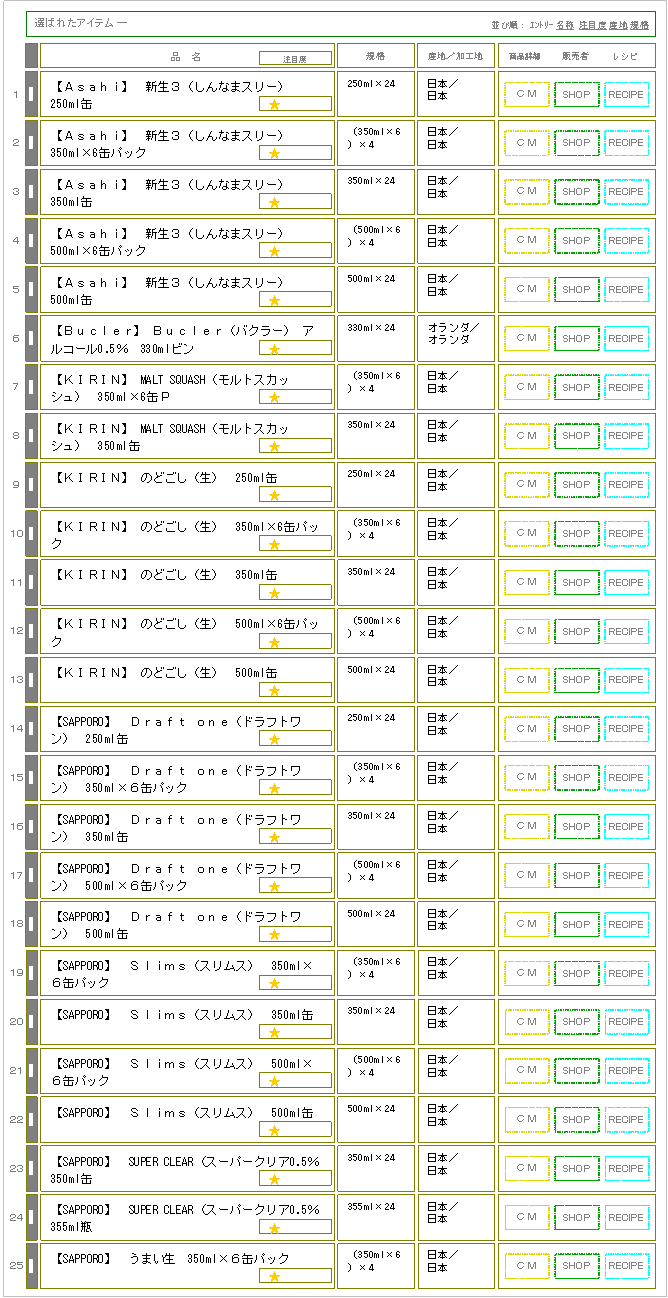Open SHOP for SAPPORO Draft one 250ml缶
Screen dimensions: 668x1298
pos(577,728)
